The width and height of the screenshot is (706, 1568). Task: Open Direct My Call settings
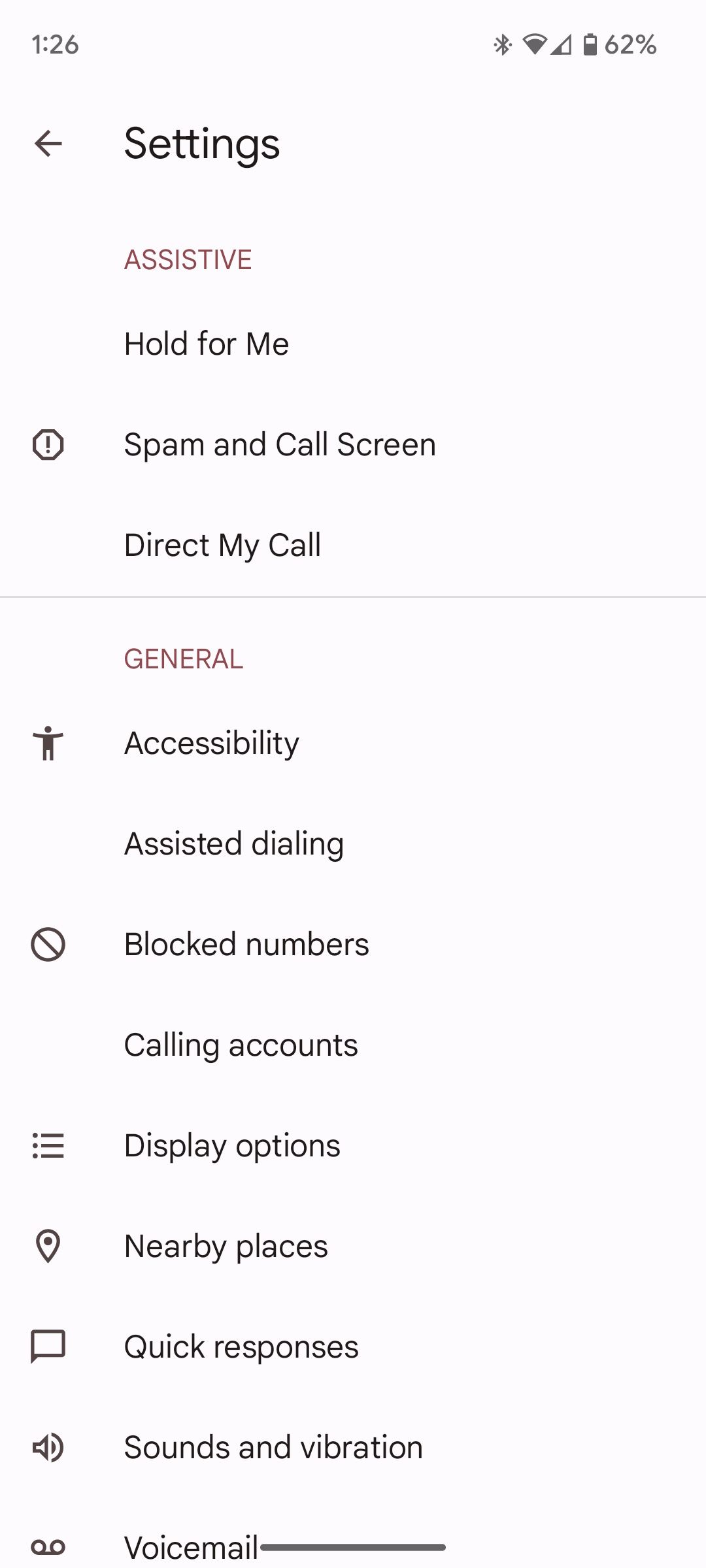point(222,544)
